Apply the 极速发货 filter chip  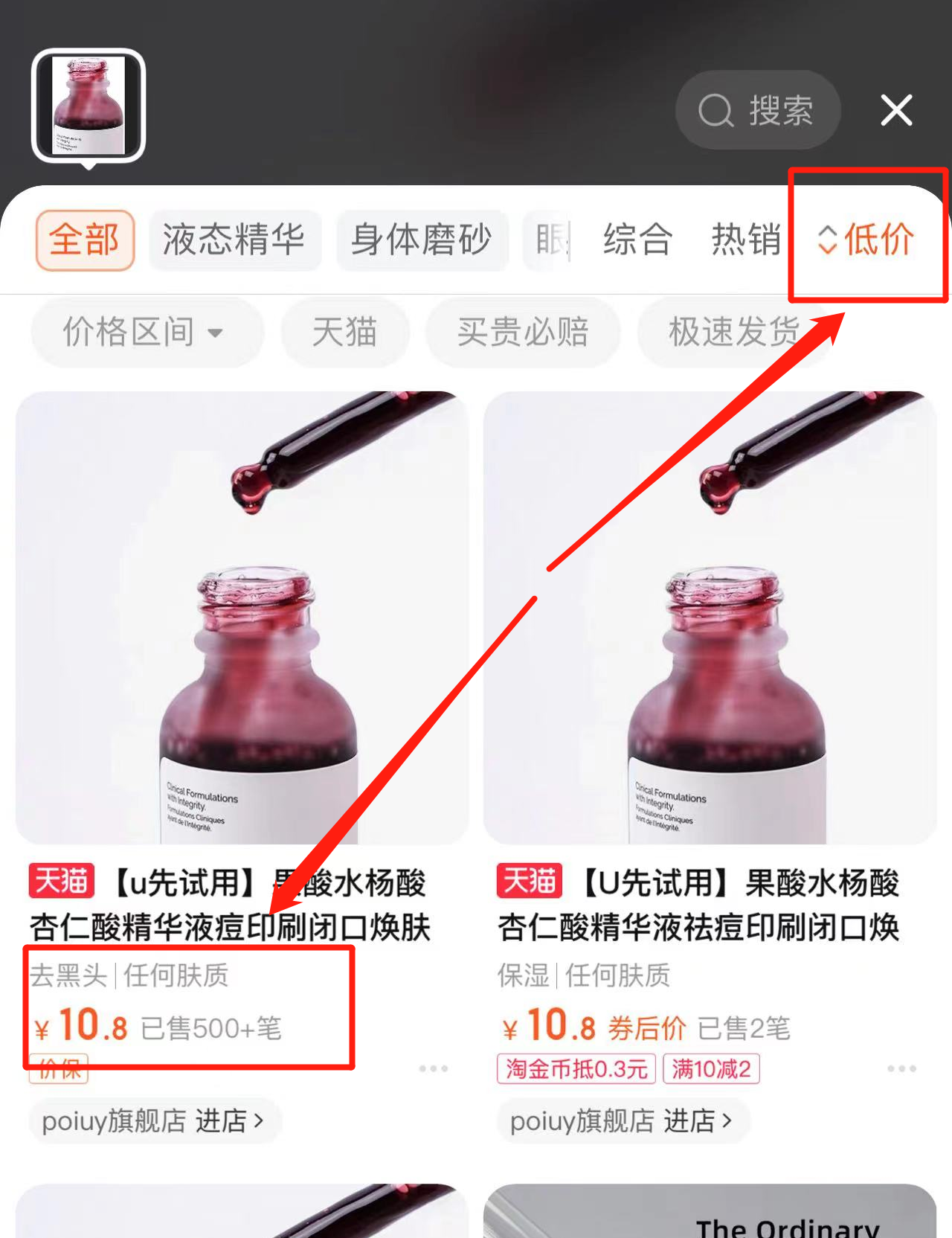(x=733, y=332)
